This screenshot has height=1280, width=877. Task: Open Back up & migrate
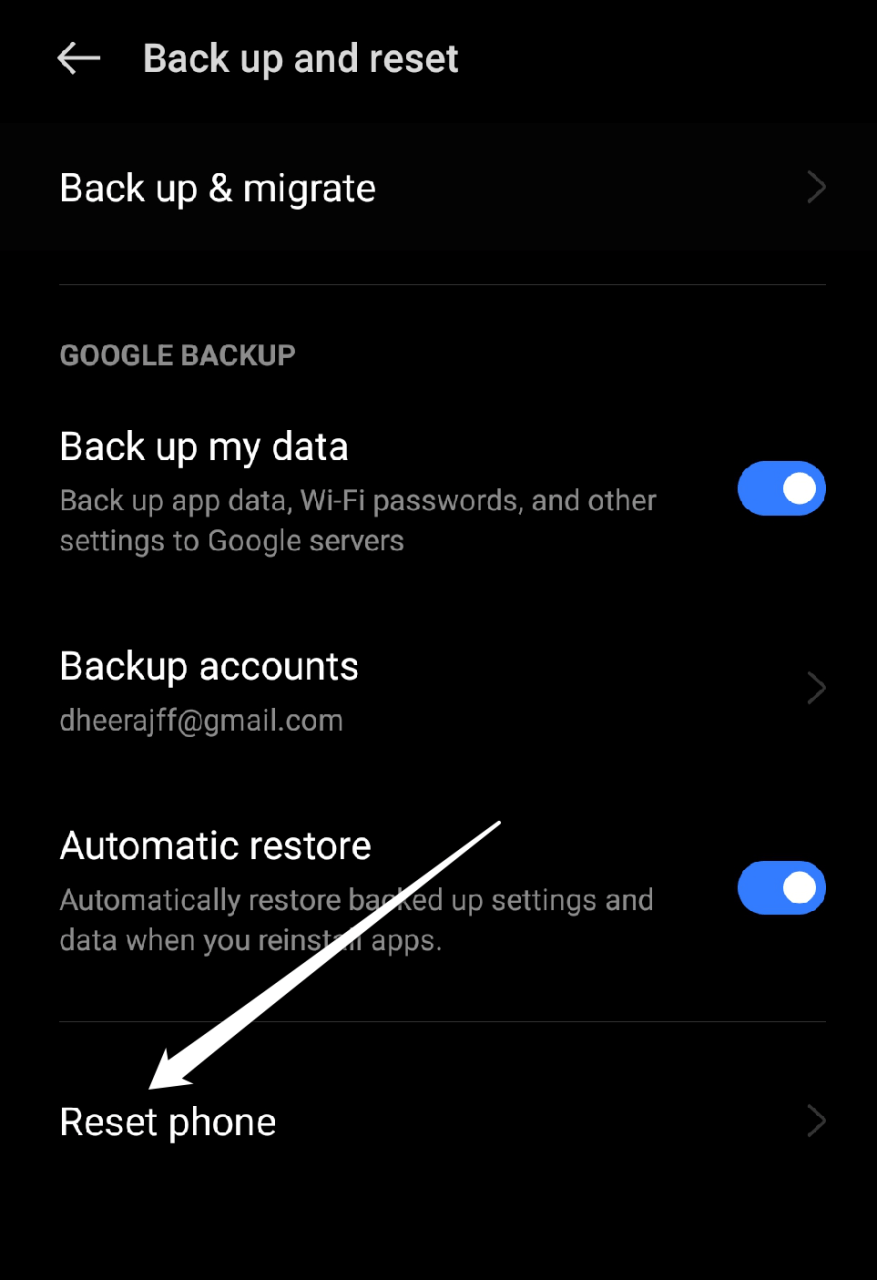440,188
